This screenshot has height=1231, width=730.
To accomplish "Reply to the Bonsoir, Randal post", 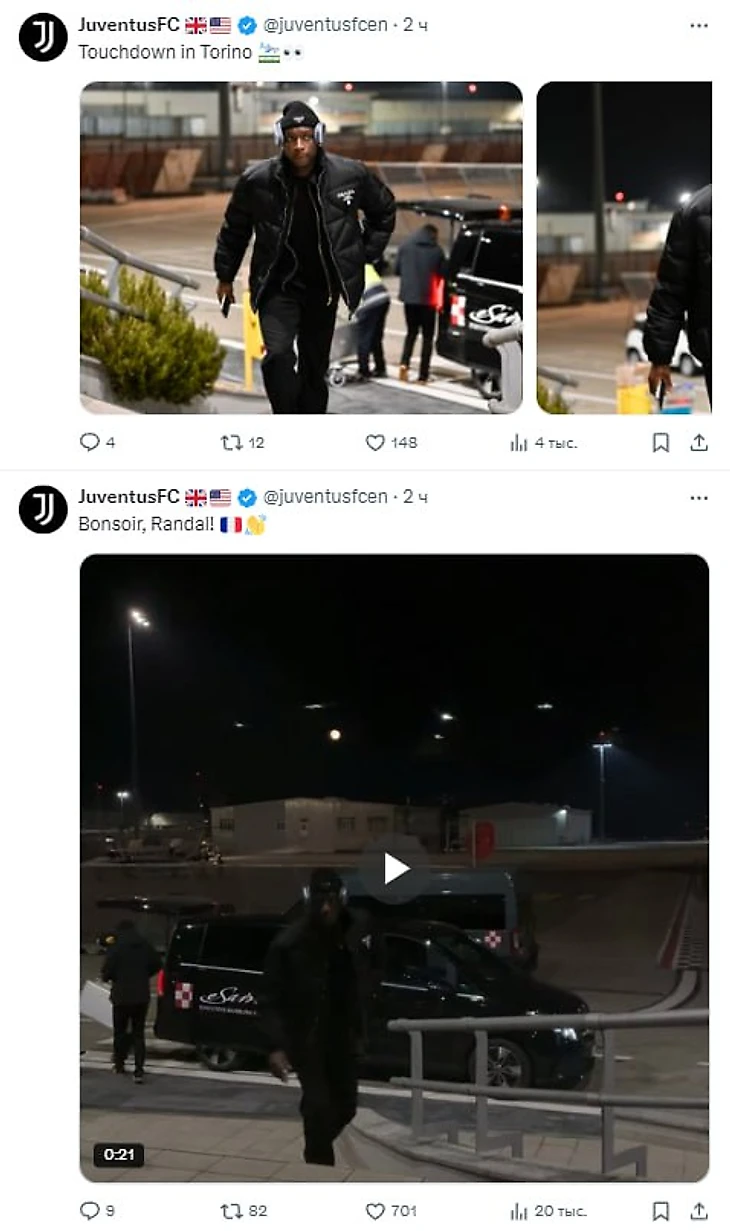I will (x=90, y=1211).
